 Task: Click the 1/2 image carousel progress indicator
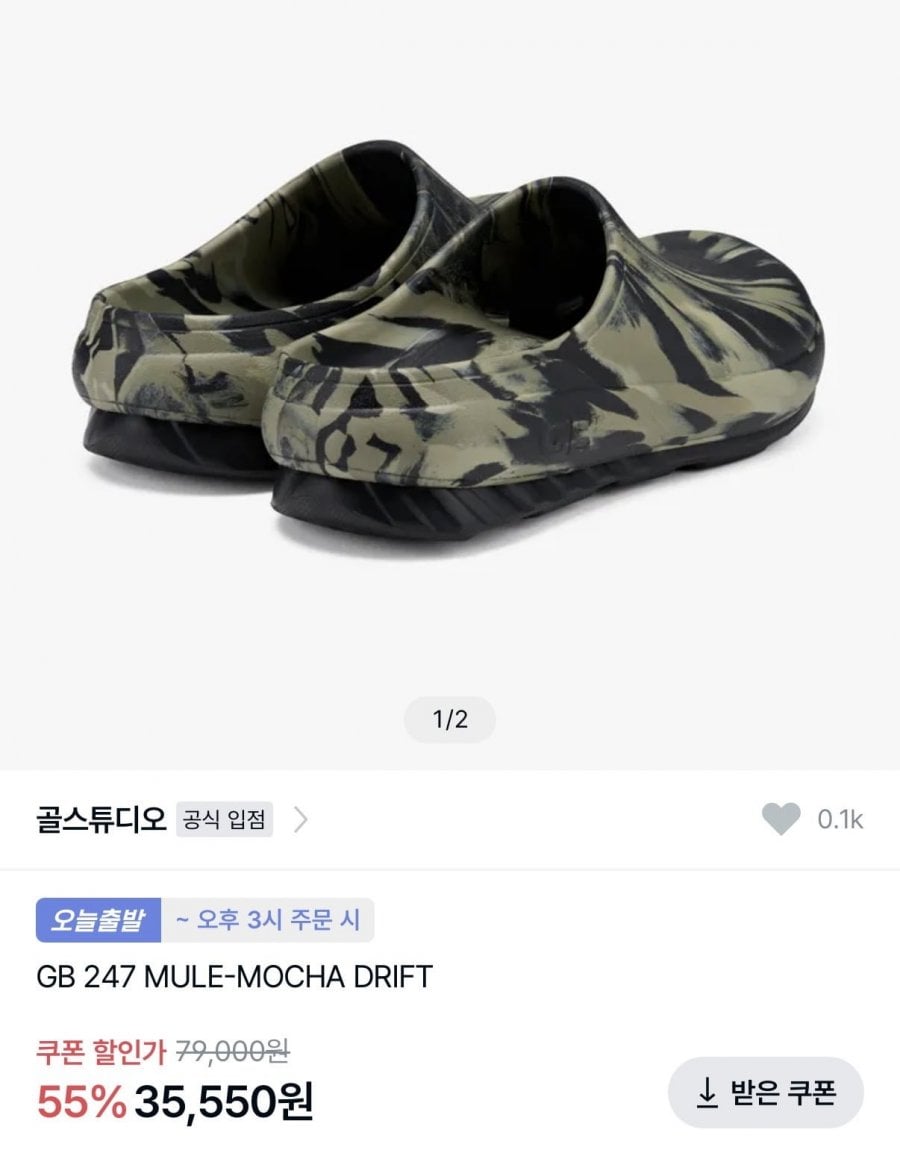450,717
